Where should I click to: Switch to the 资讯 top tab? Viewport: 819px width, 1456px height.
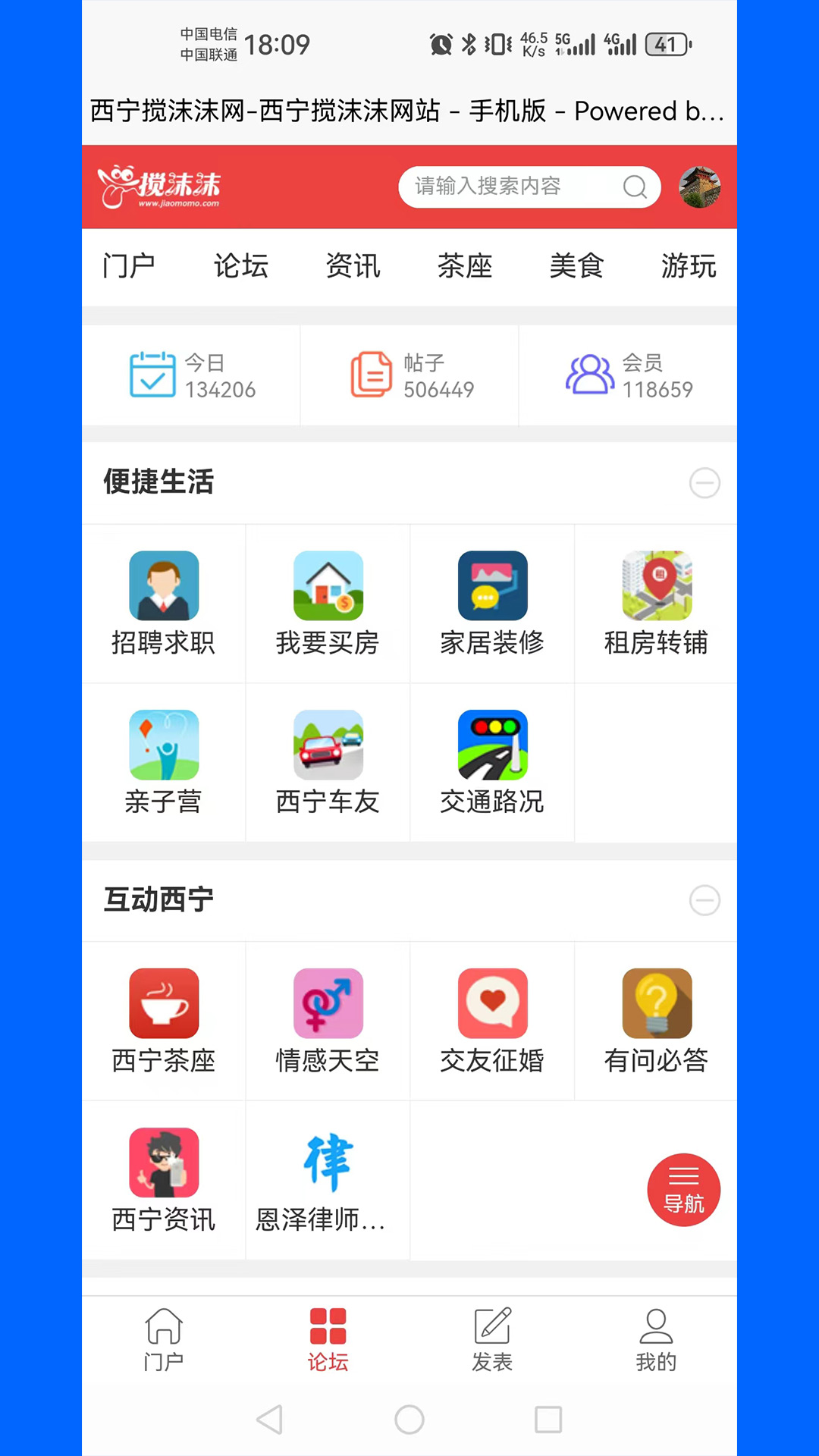[353, 266]
